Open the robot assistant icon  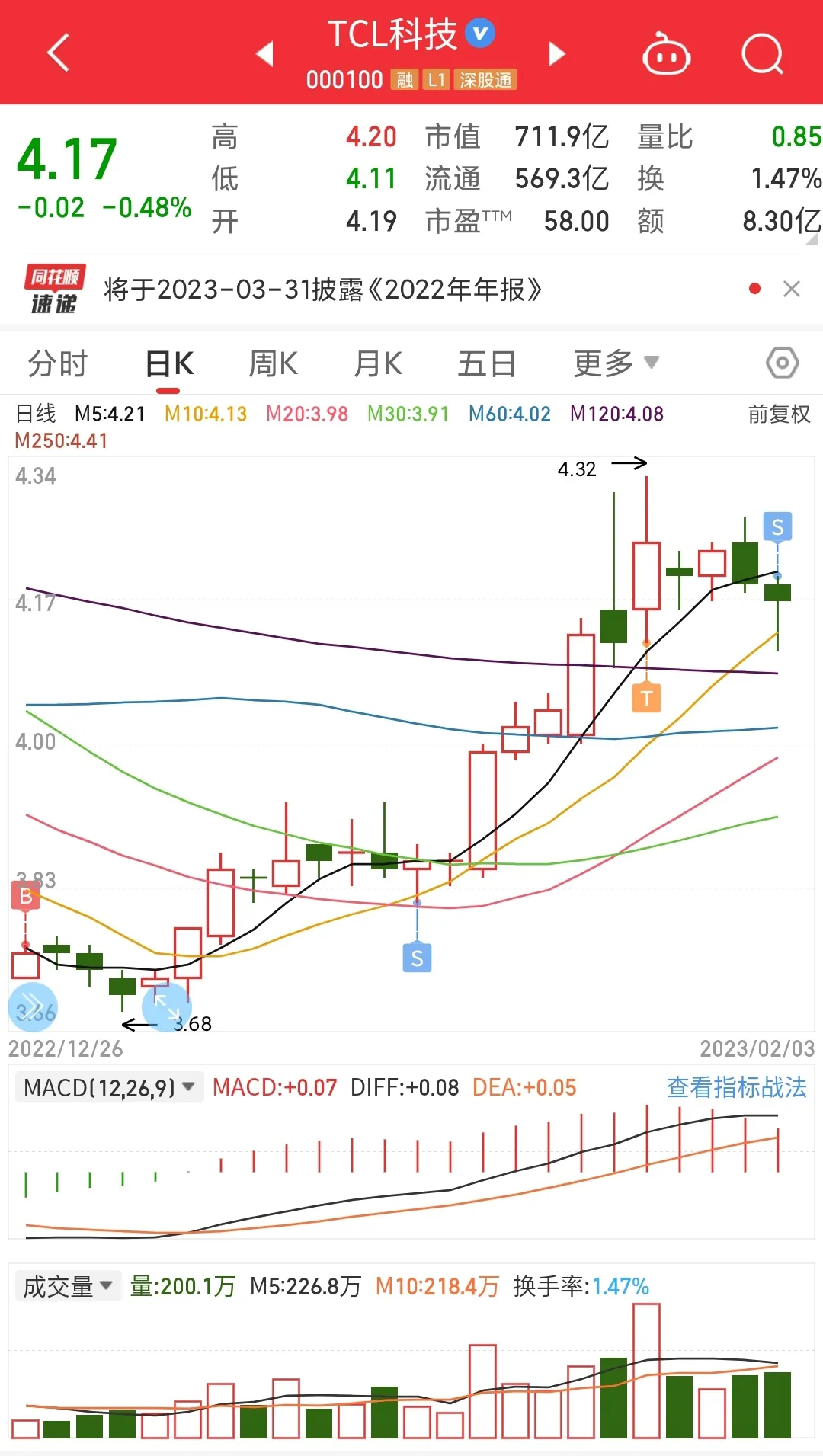coord(666,53)
